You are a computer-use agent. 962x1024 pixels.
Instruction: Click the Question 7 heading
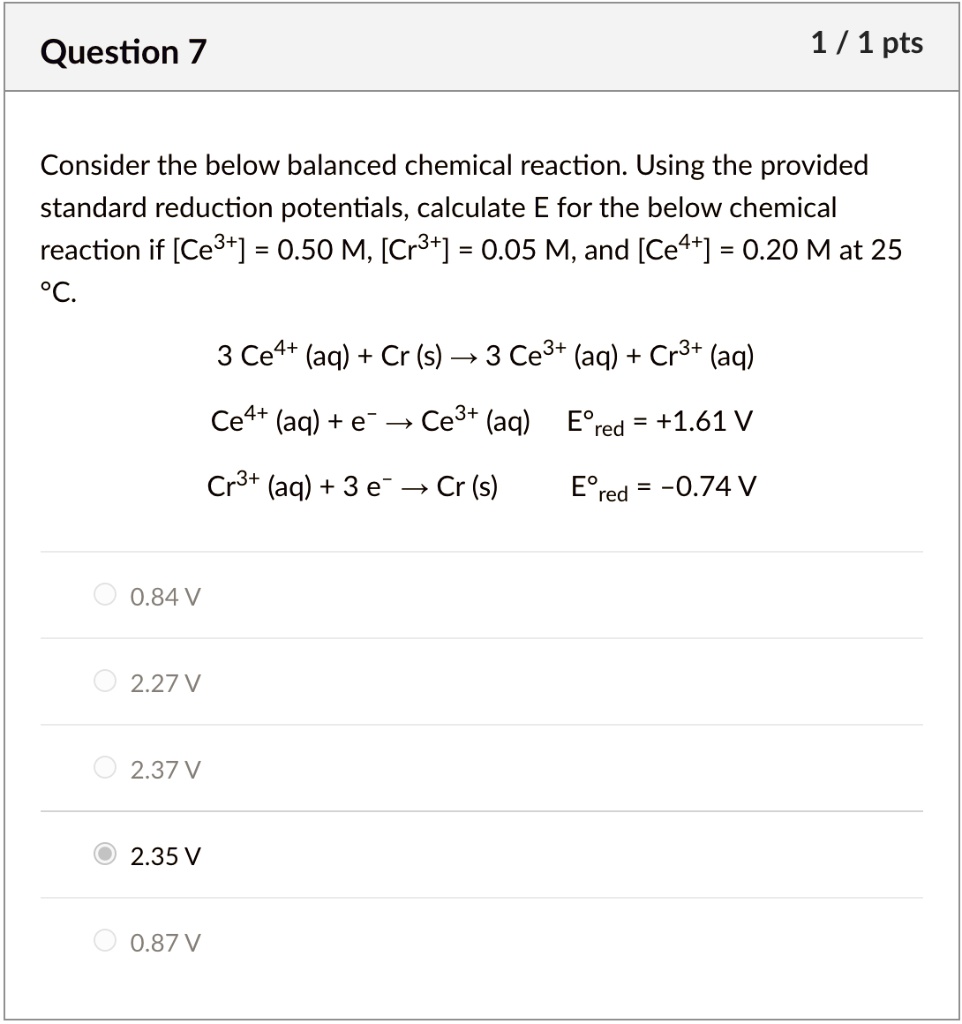click(122, 51)
